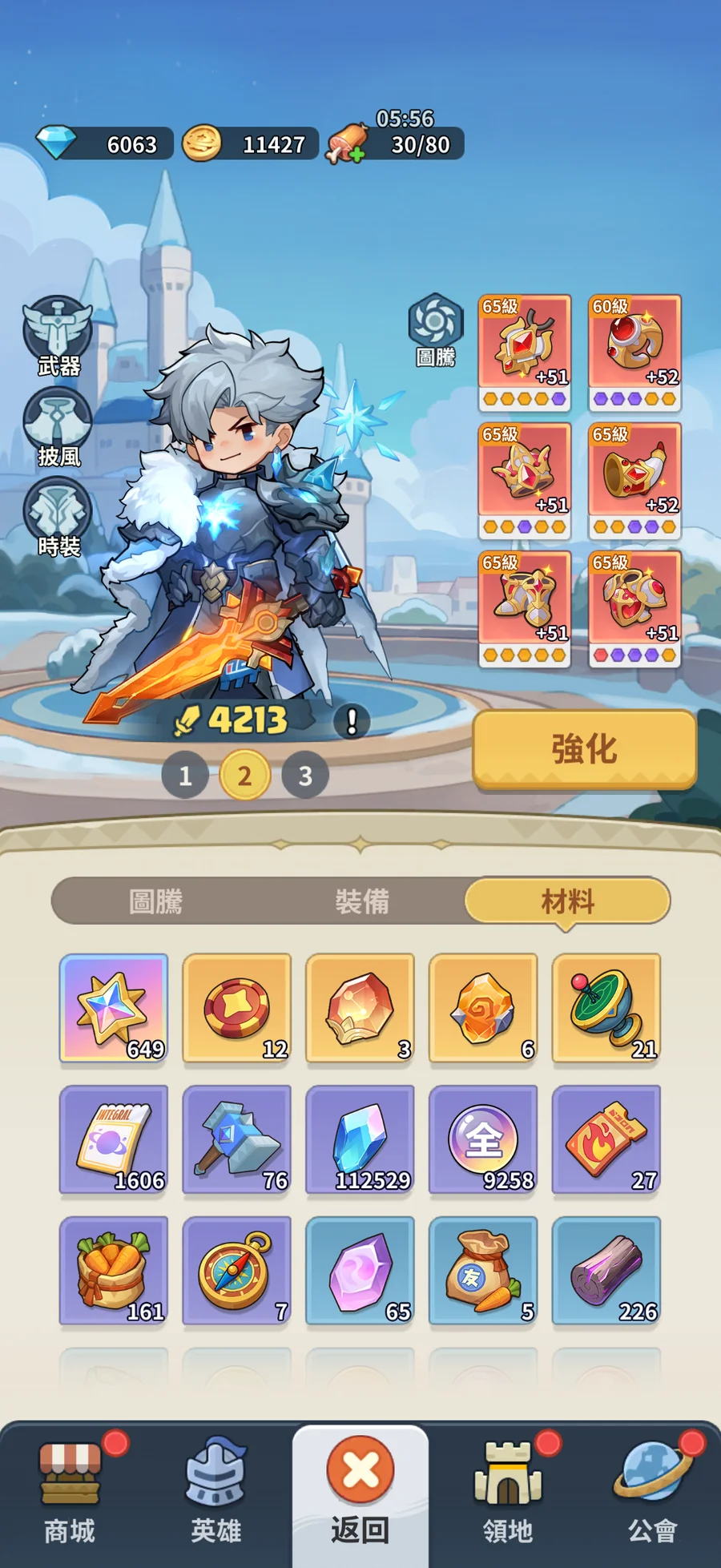Select the hammer material with 76
Viewport: 721px width, 1568px height.
pyautogui.click(x=237, y=1140)
